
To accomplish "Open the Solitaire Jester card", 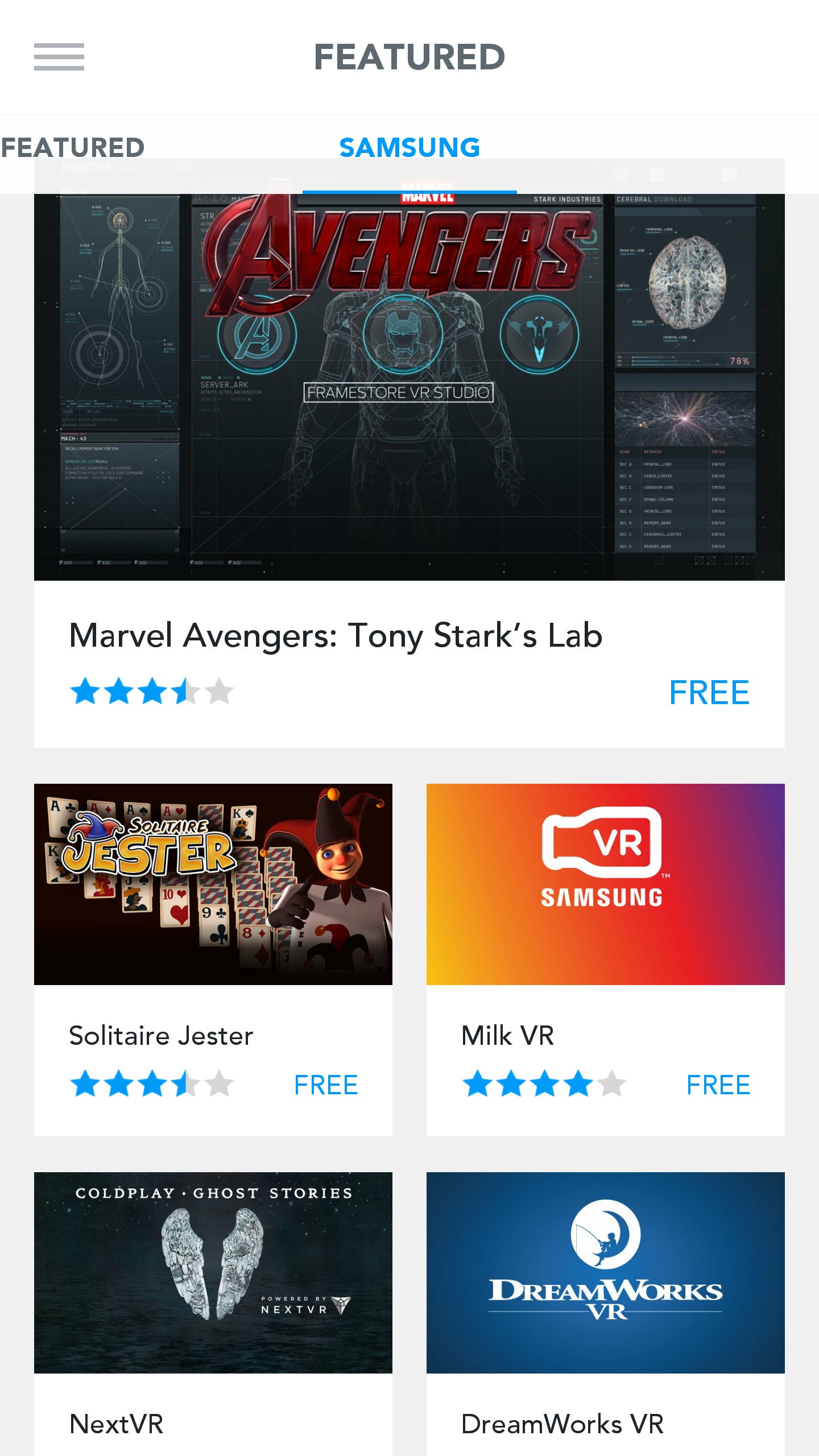I will [213, 960].
